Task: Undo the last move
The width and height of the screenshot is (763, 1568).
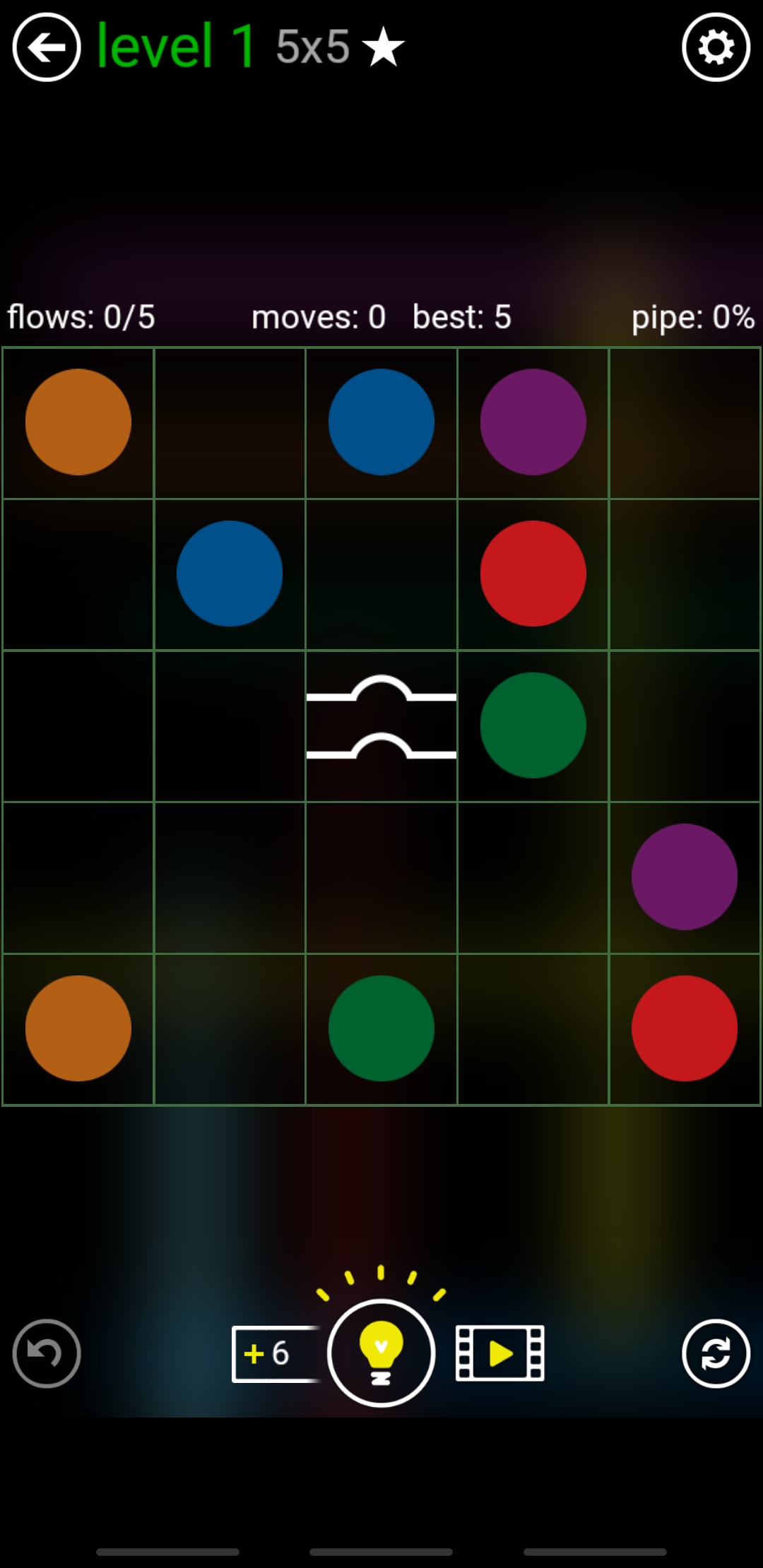Action: [47, 1353]
